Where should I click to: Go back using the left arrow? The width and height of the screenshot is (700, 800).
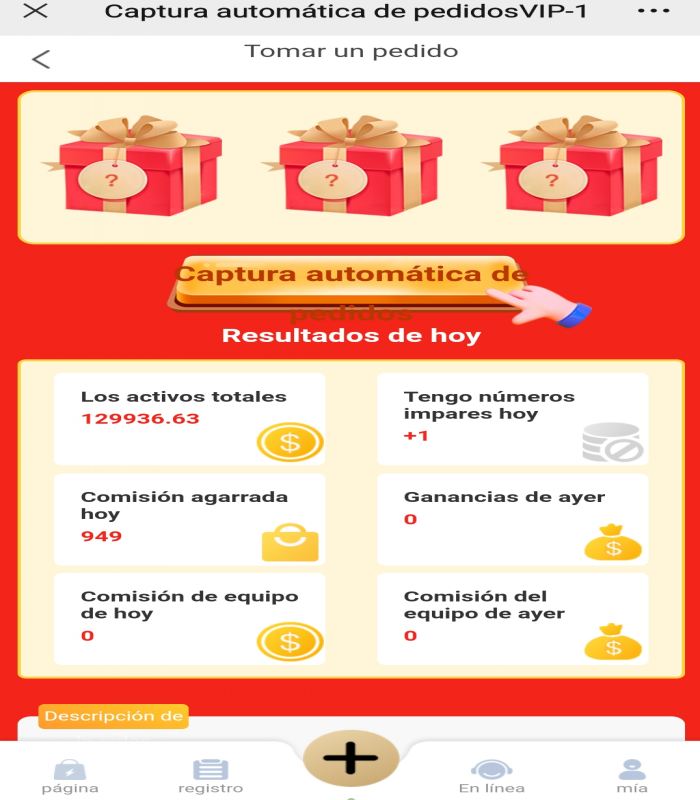(40, 59)
